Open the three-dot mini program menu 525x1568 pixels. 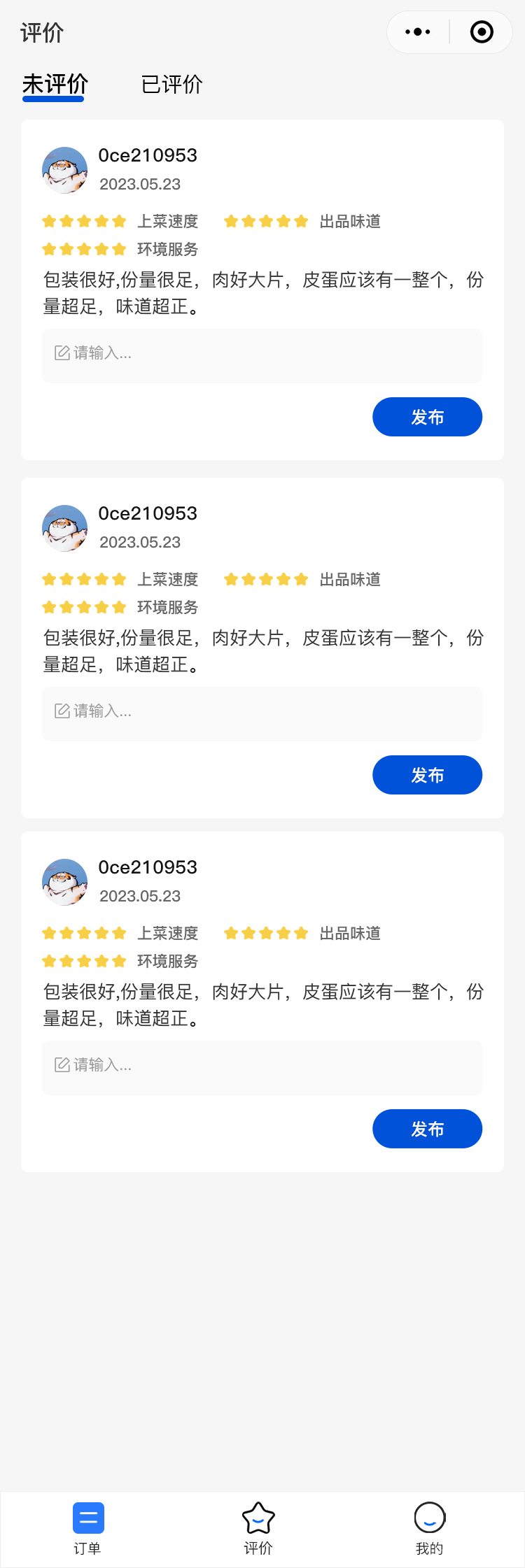click(x=418, y=32)
